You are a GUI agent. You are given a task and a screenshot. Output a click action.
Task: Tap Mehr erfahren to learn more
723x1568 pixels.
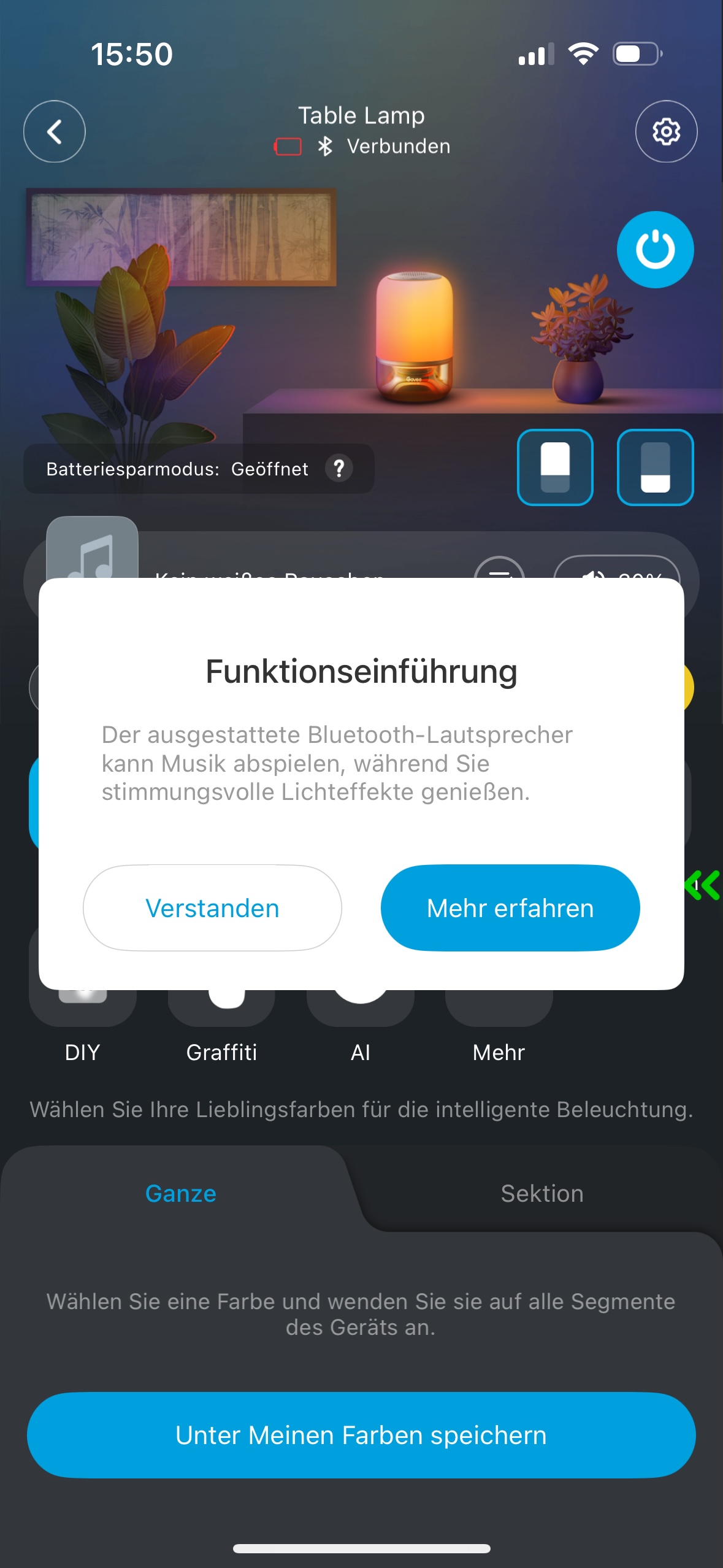point(510,908)
